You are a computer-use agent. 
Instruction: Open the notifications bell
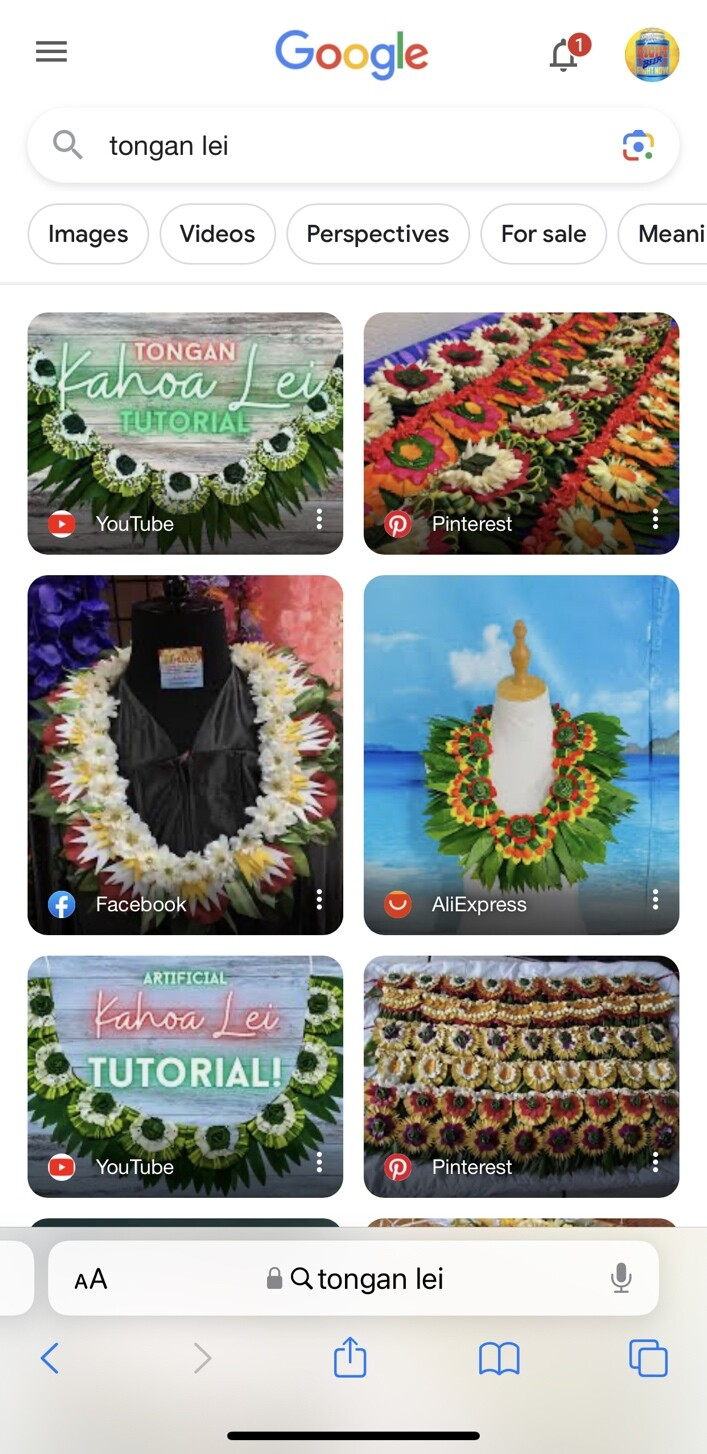click(x=565, y=55)
